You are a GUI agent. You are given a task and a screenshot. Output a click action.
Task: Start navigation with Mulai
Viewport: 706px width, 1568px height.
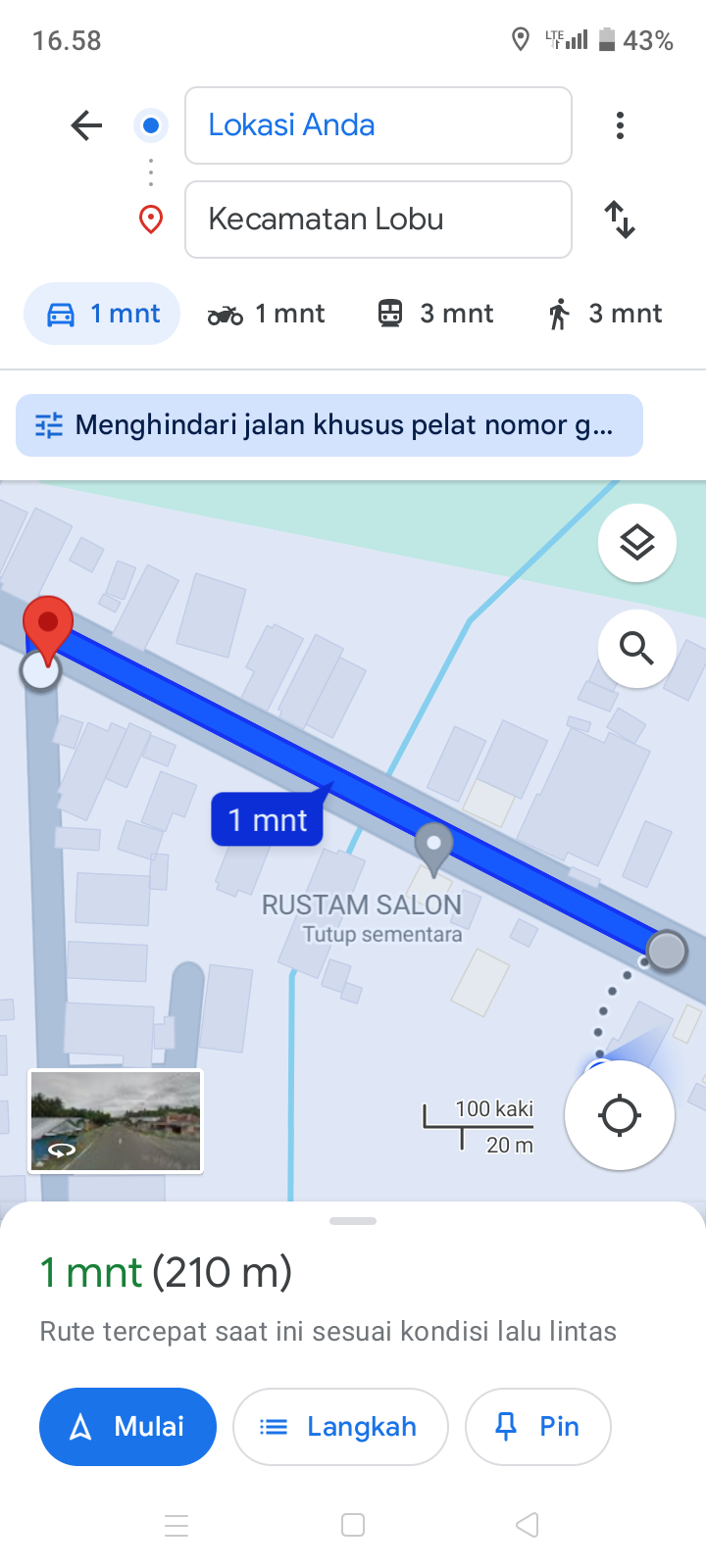[x=127, y=1427]
